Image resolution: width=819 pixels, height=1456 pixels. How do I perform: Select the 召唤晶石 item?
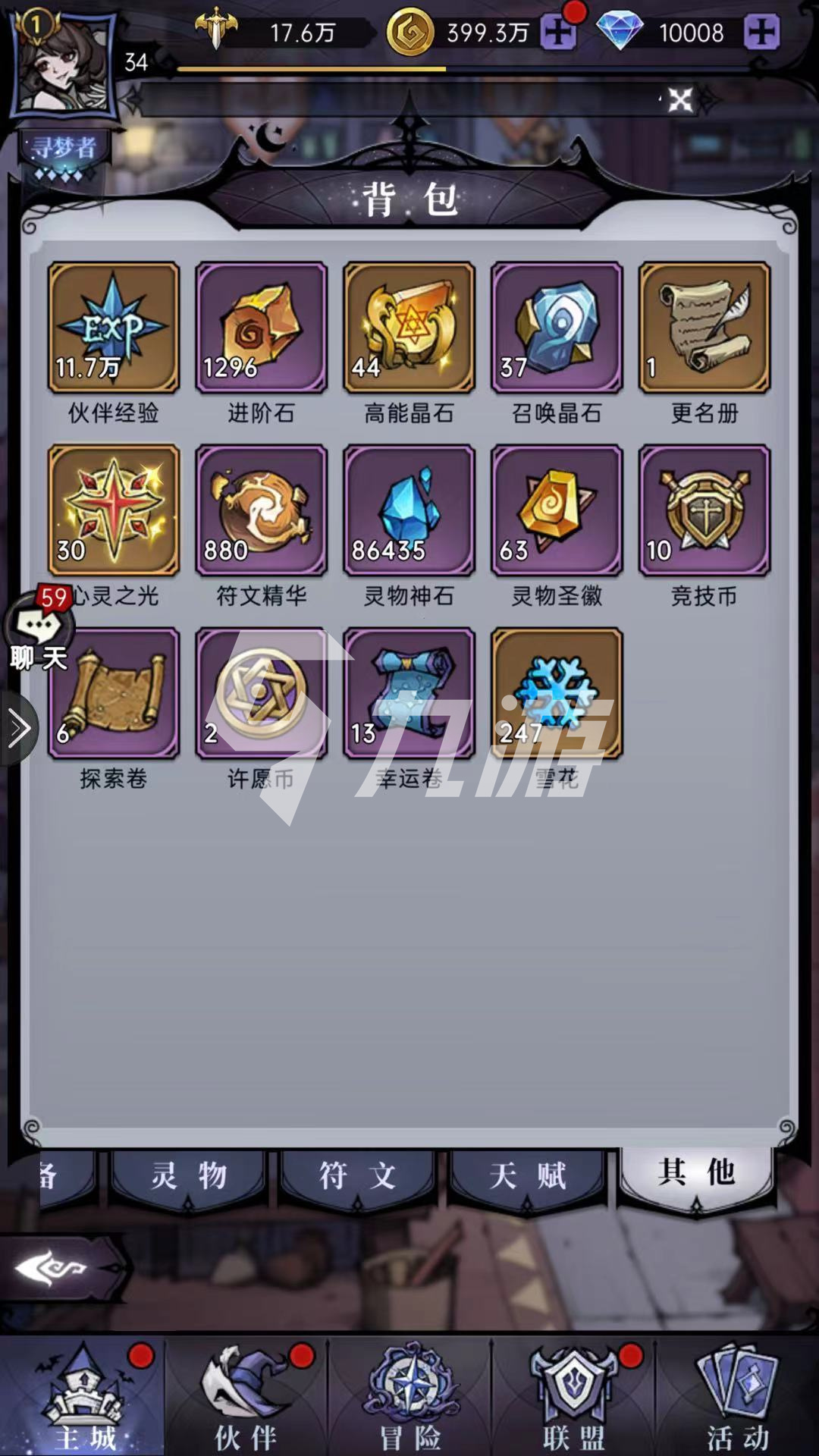pos(557,328)
